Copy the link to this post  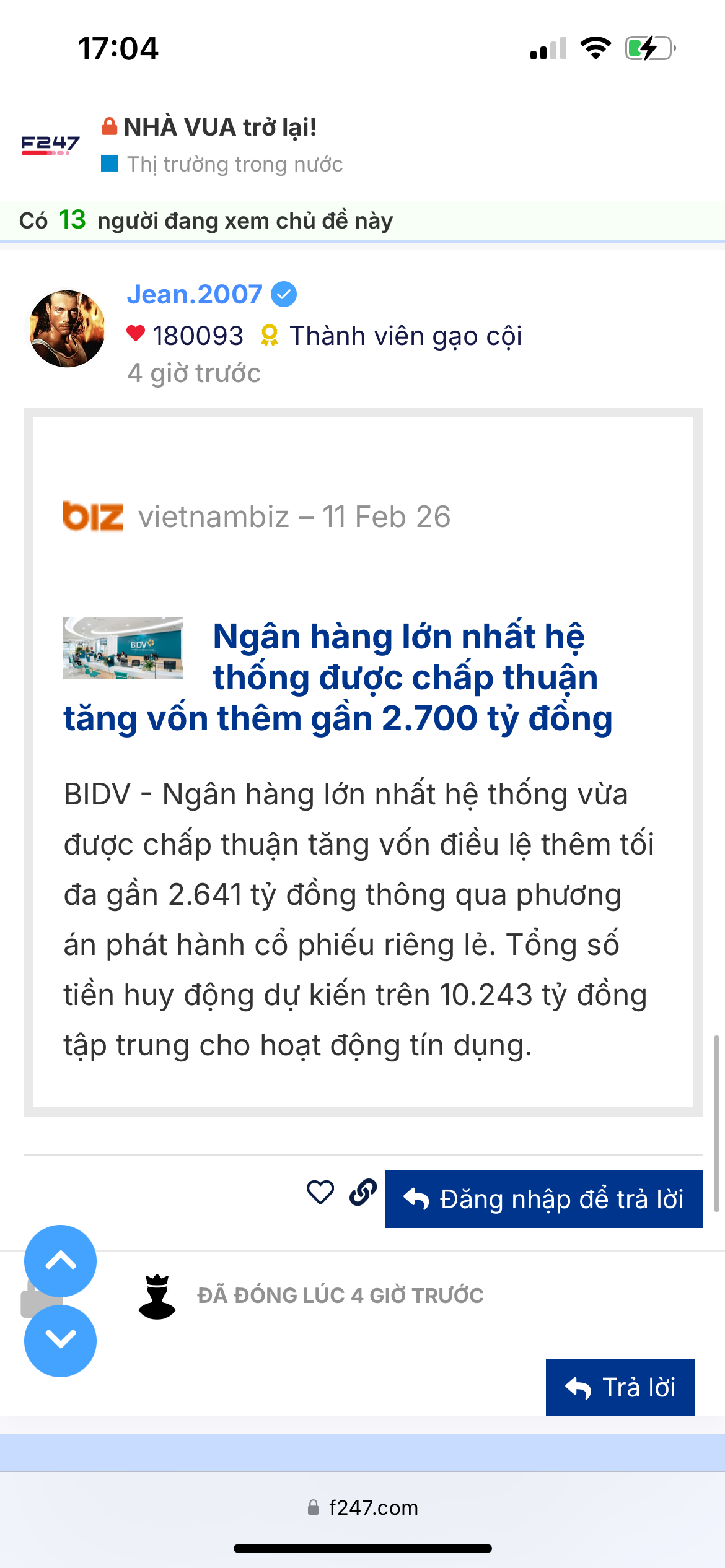click(363, 1192)
